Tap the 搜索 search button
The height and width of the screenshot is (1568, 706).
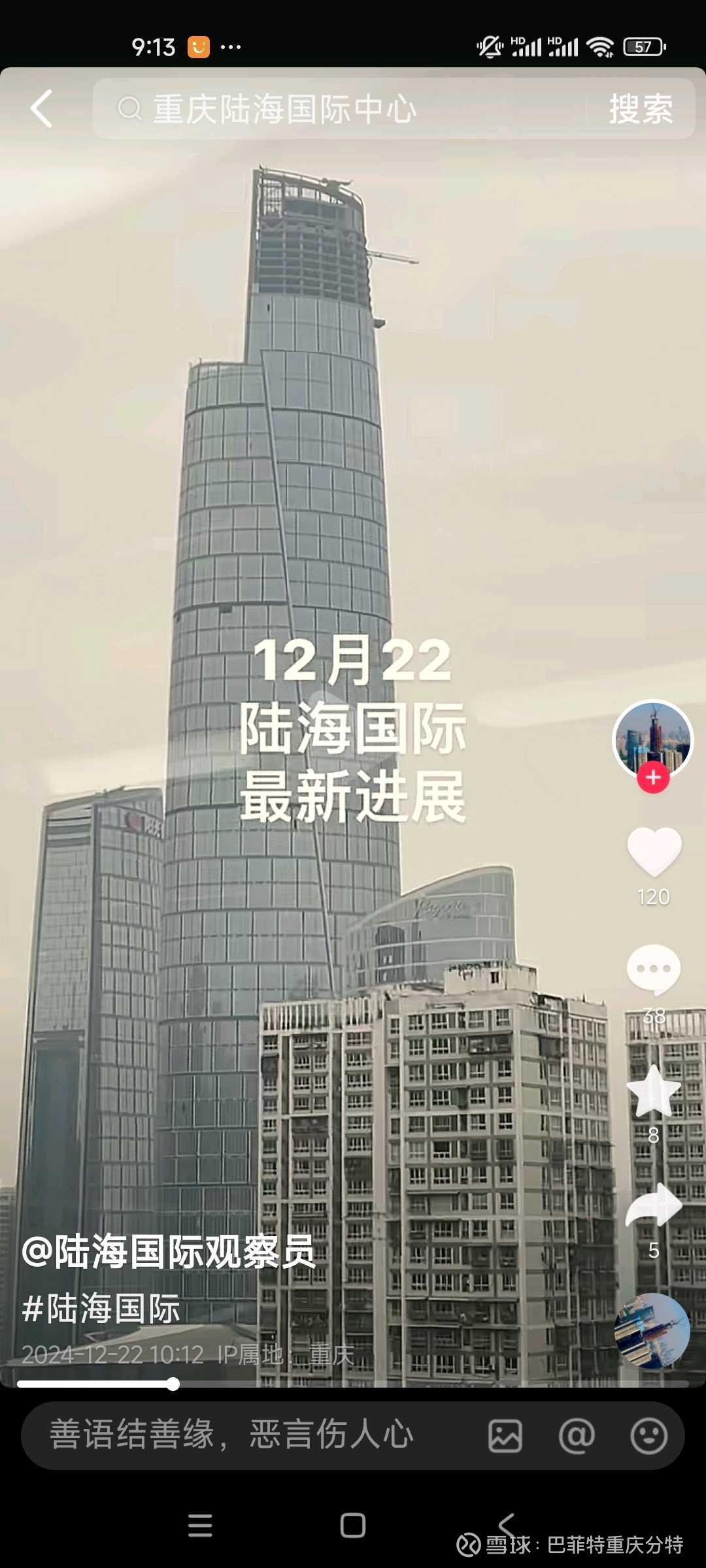pyautogui.click(x=641, y=108)
